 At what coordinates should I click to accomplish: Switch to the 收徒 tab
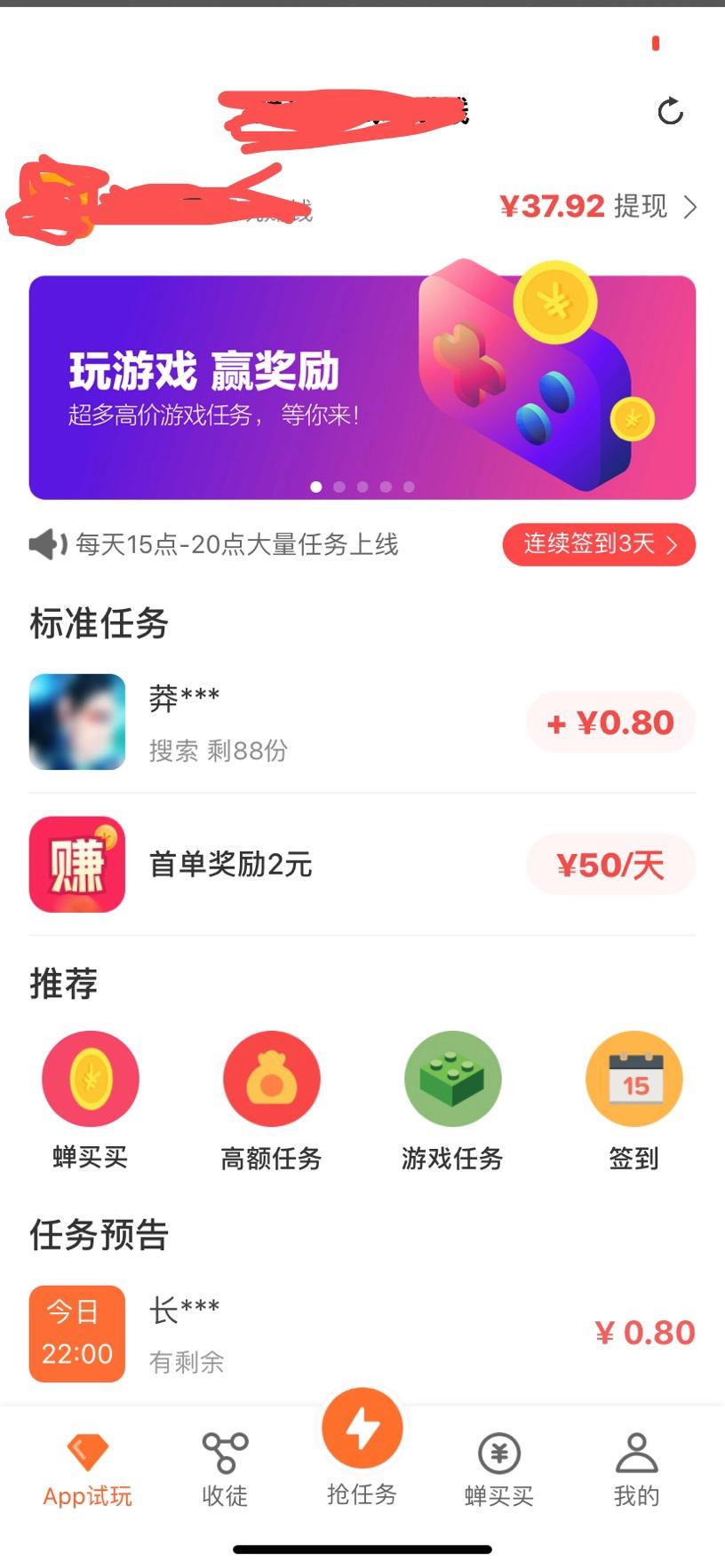pos(224,1465)
